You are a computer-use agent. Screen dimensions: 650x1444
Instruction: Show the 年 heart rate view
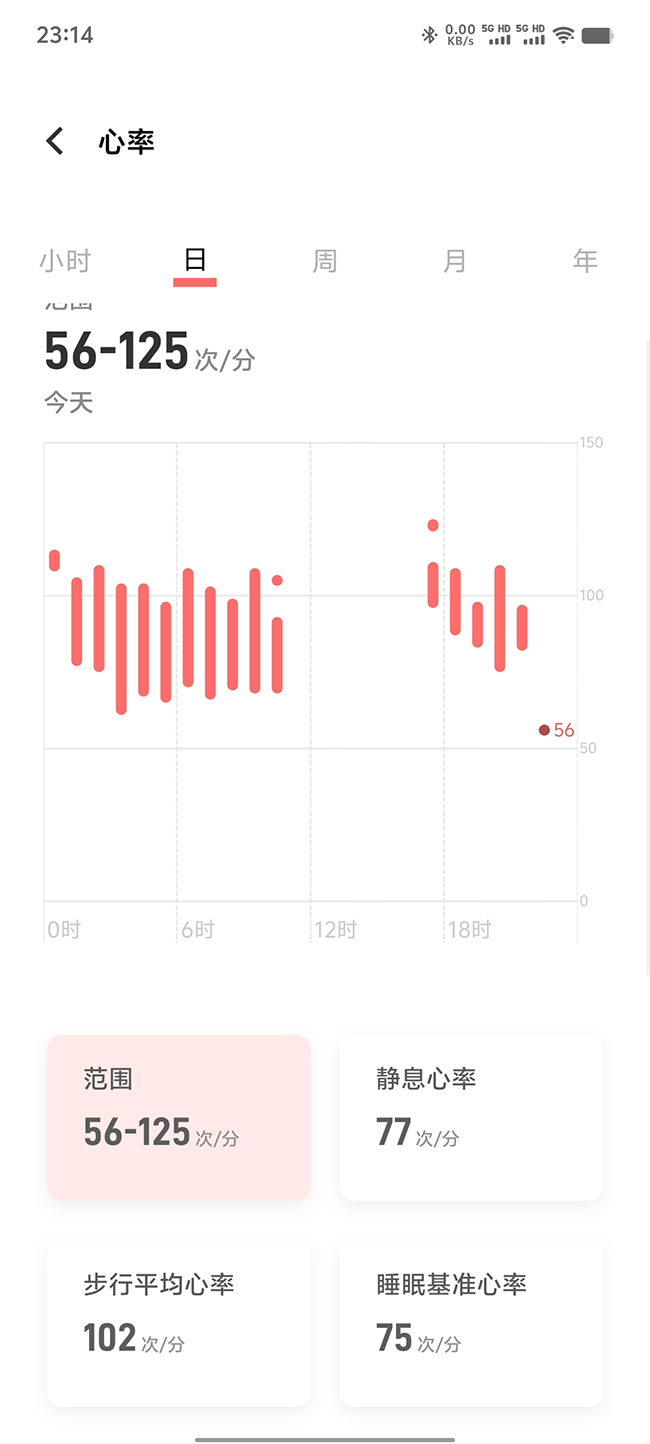585,261
